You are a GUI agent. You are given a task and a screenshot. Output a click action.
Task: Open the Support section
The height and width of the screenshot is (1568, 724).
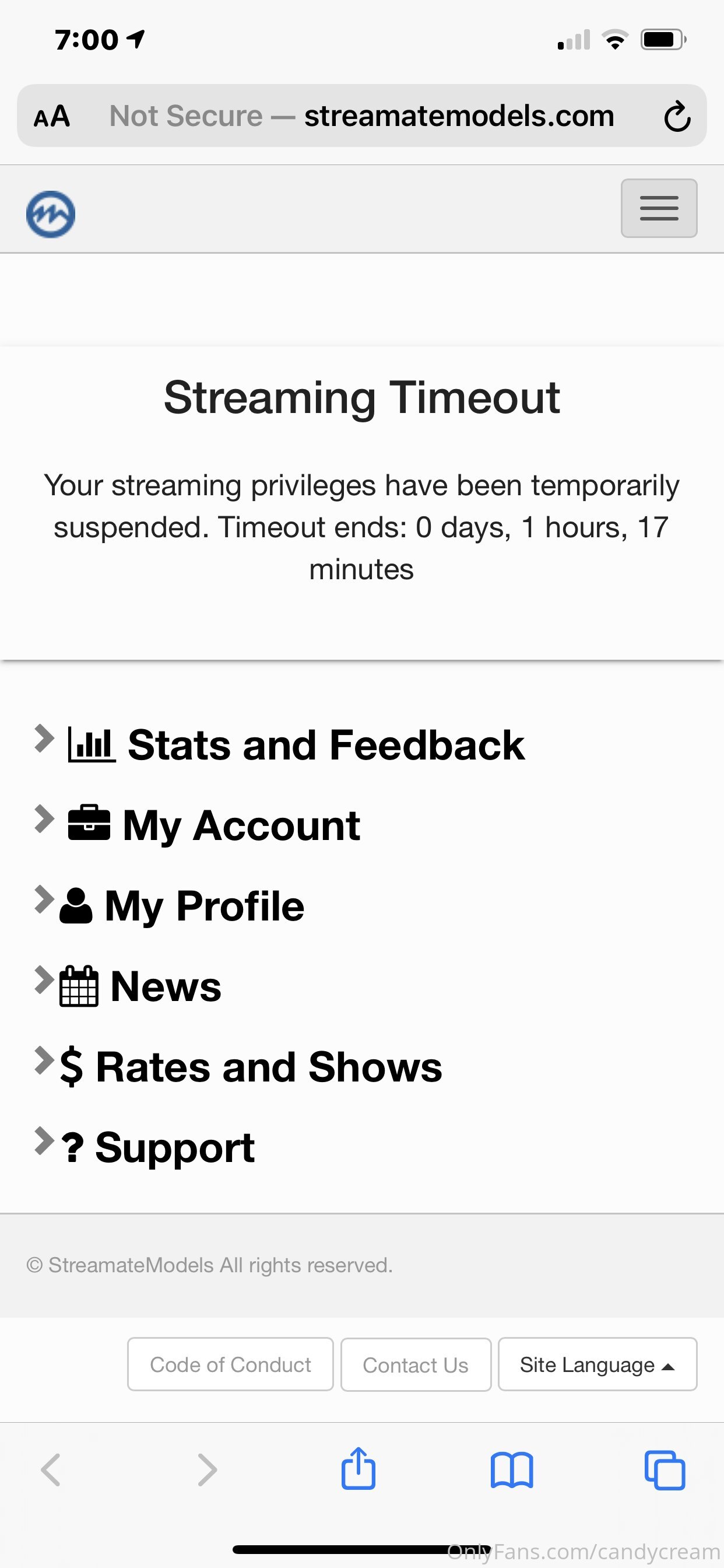coord(145,1147)
